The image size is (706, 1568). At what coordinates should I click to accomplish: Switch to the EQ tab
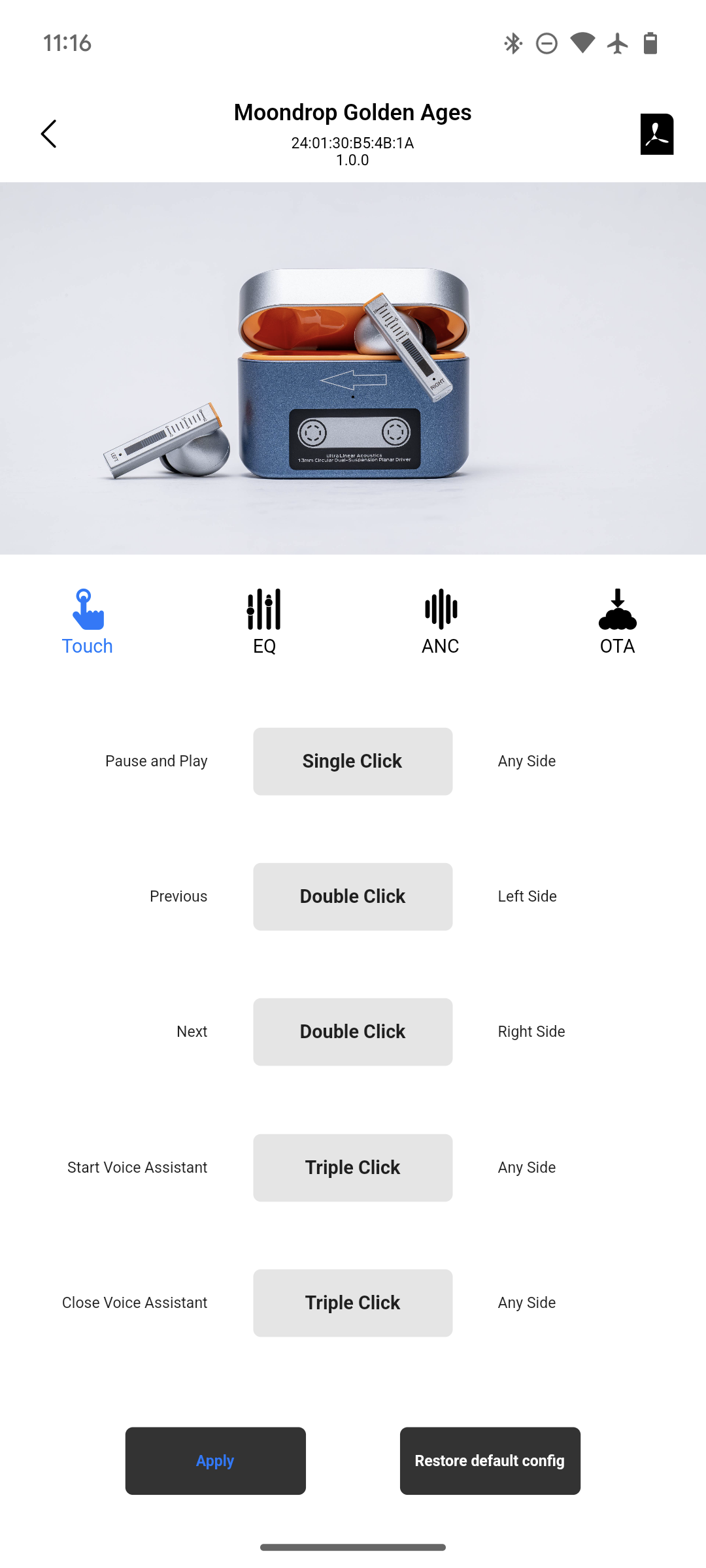point(264,621)
